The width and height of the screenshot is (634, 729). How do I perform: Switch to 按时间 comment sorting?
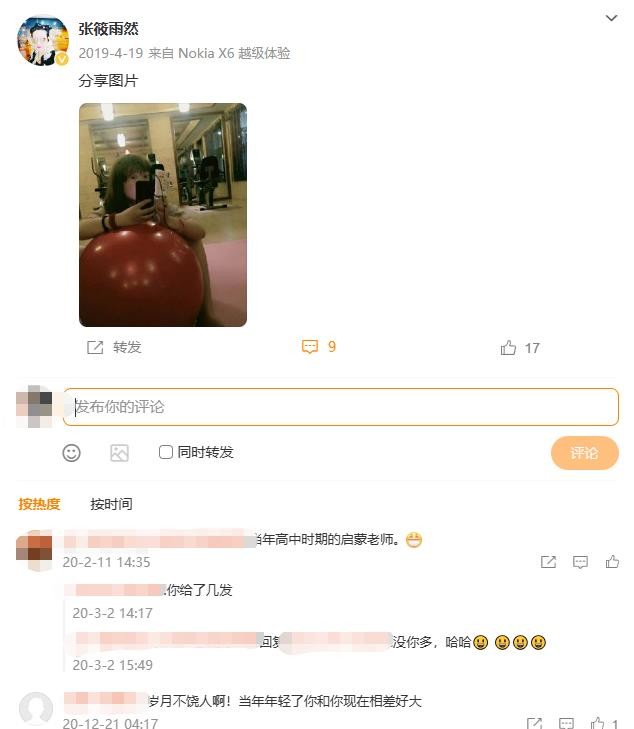pos(111,504)
